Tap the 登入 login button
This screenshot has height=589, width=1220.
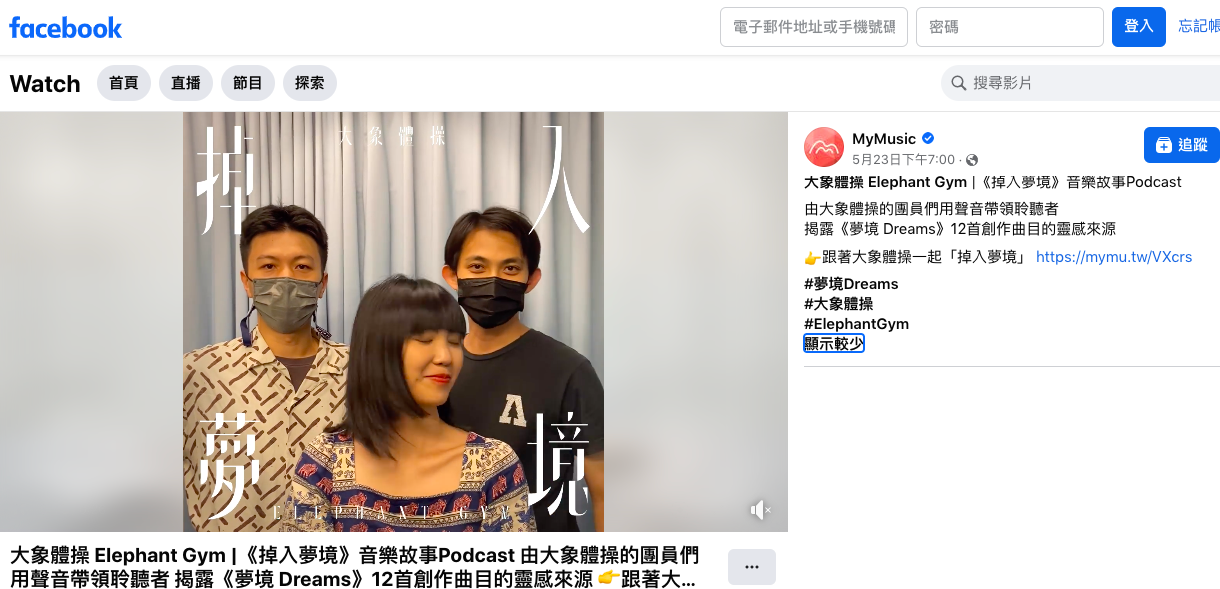pyautogui.click(x=1138, y=27)
